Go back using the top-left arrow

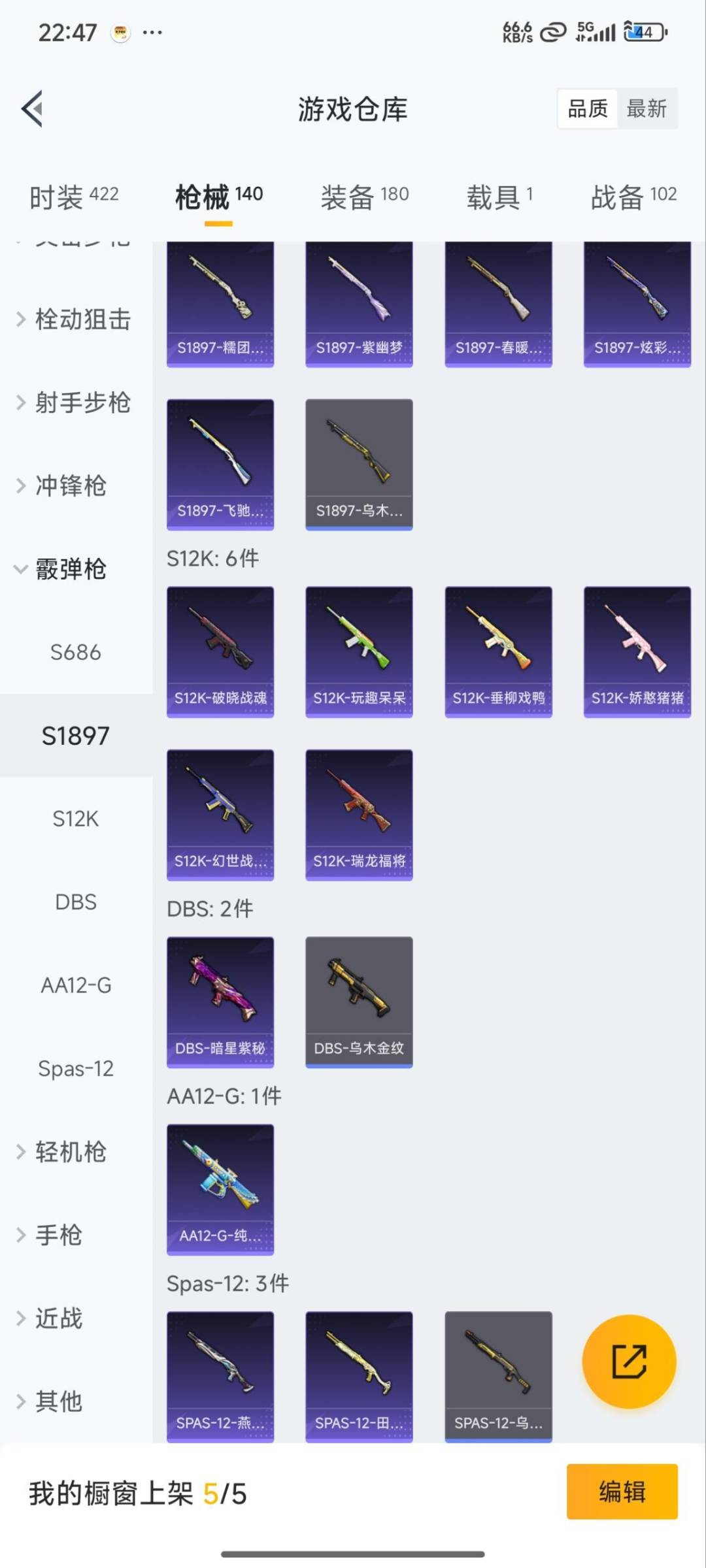click(33, 108)
